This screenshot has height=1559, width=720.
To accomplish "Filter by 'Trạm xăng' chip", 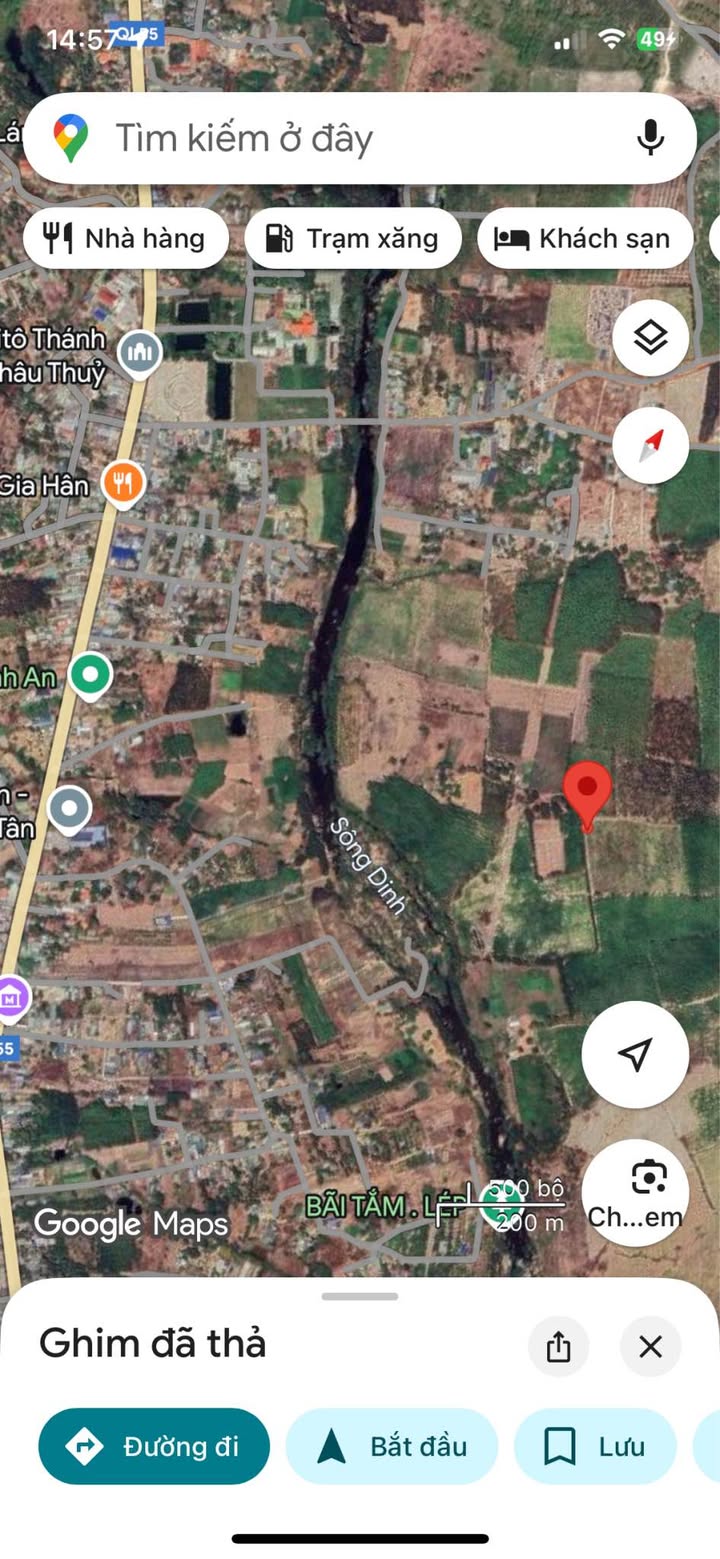I will tap(353, 238).
